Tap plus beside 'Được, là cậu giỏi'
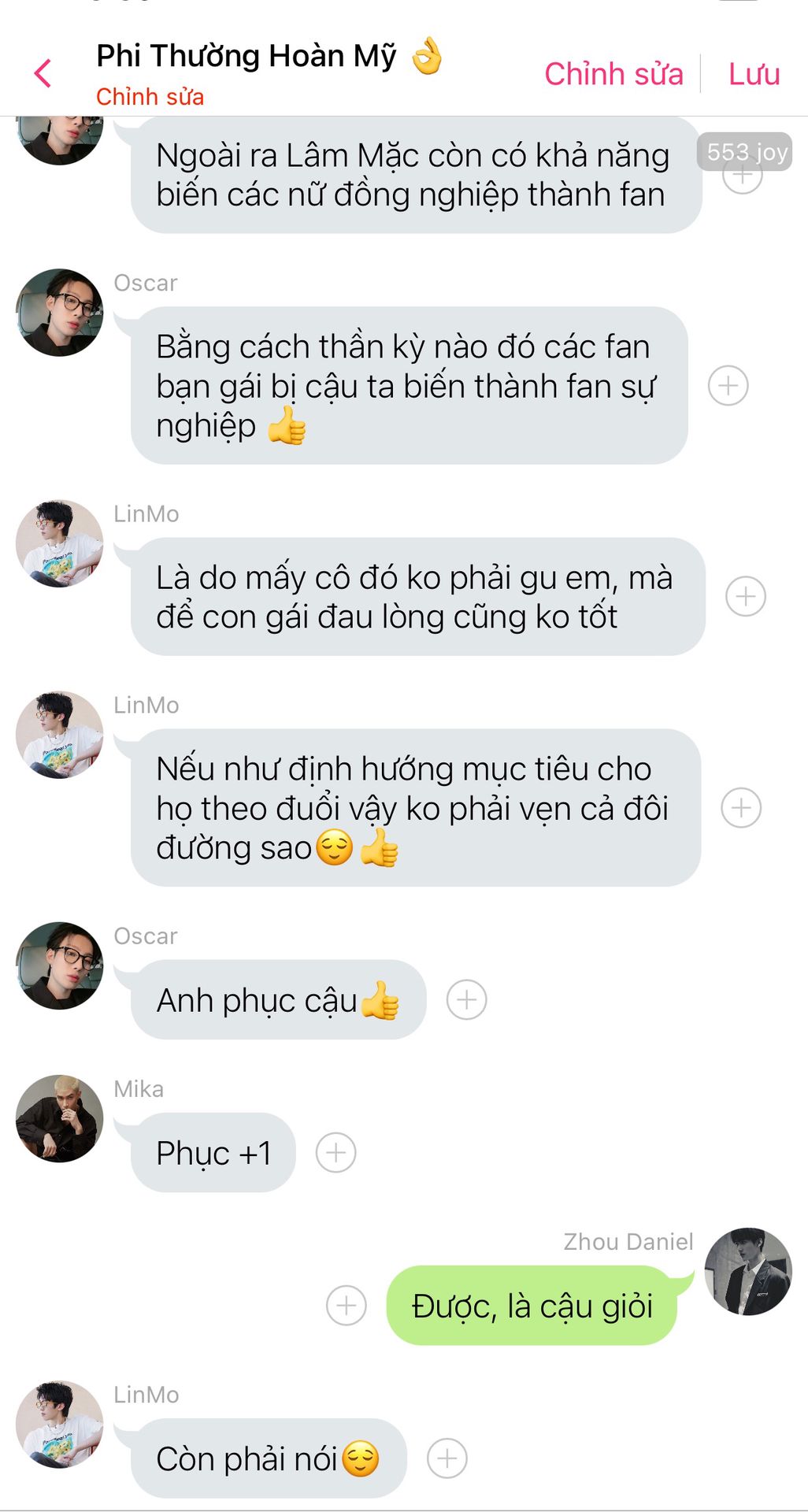This screenshot has height=1512, width=808. tap(347, 1306)
